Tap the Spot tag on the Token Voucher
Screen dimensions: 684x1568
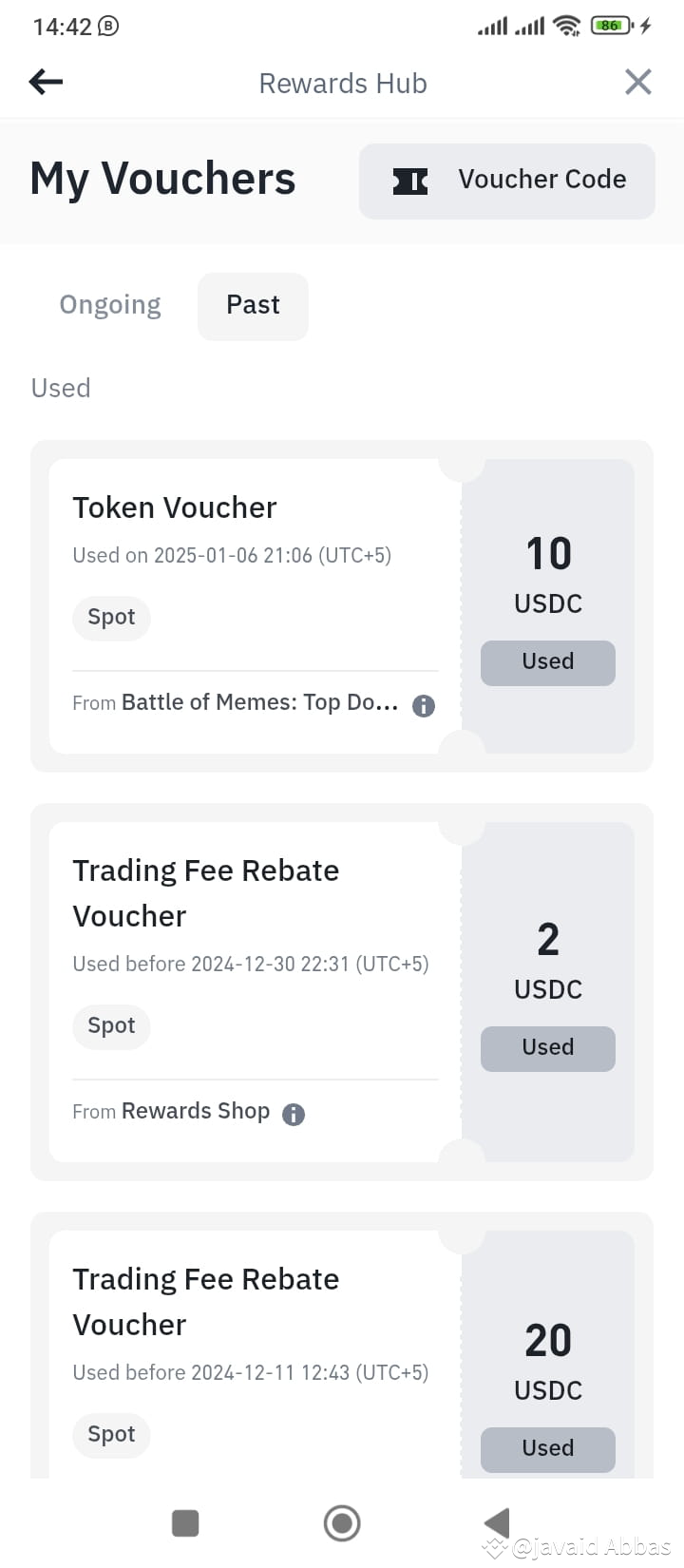111,617
